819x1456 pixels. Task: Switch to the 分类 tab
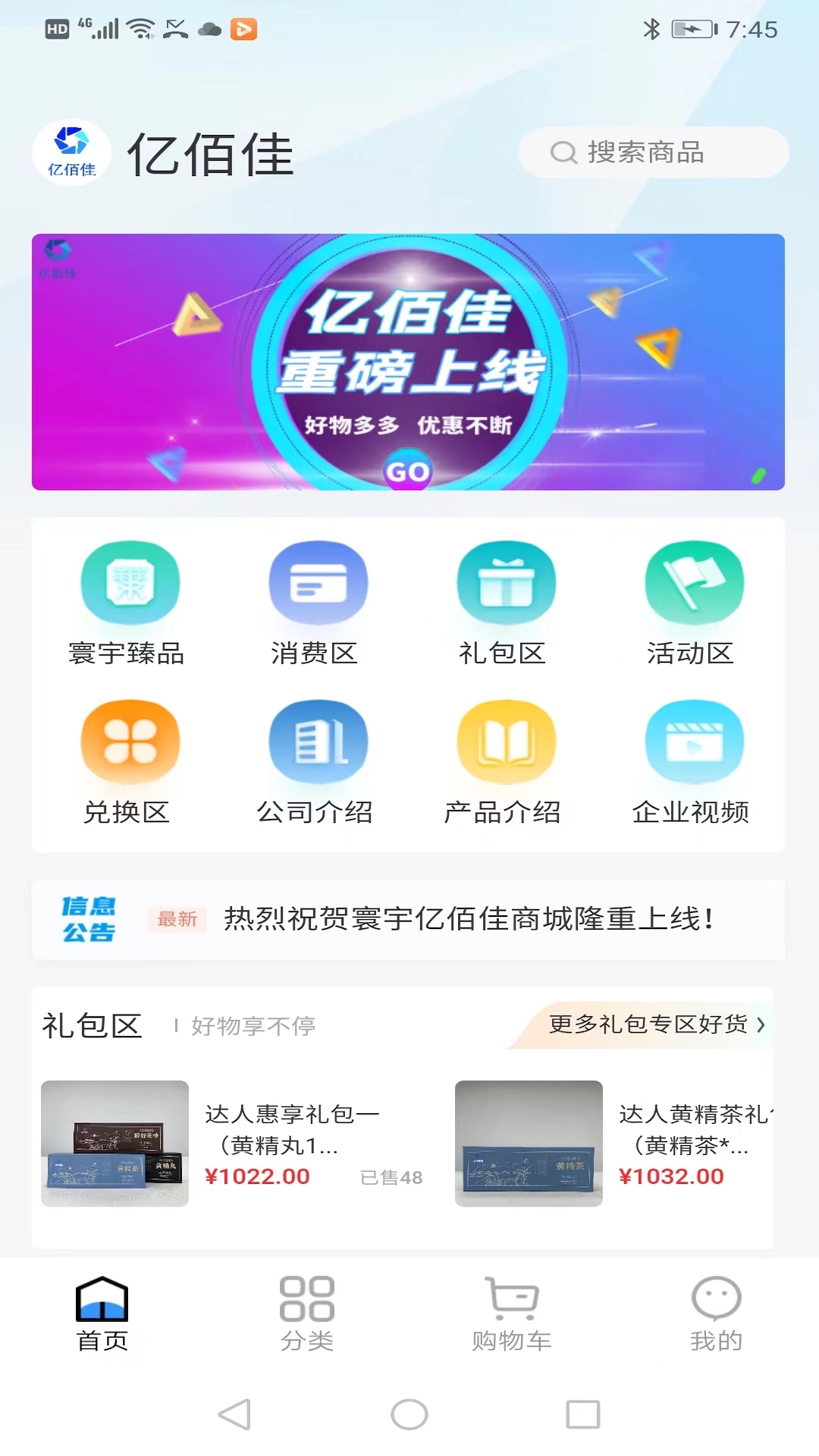pos(306,1313)
